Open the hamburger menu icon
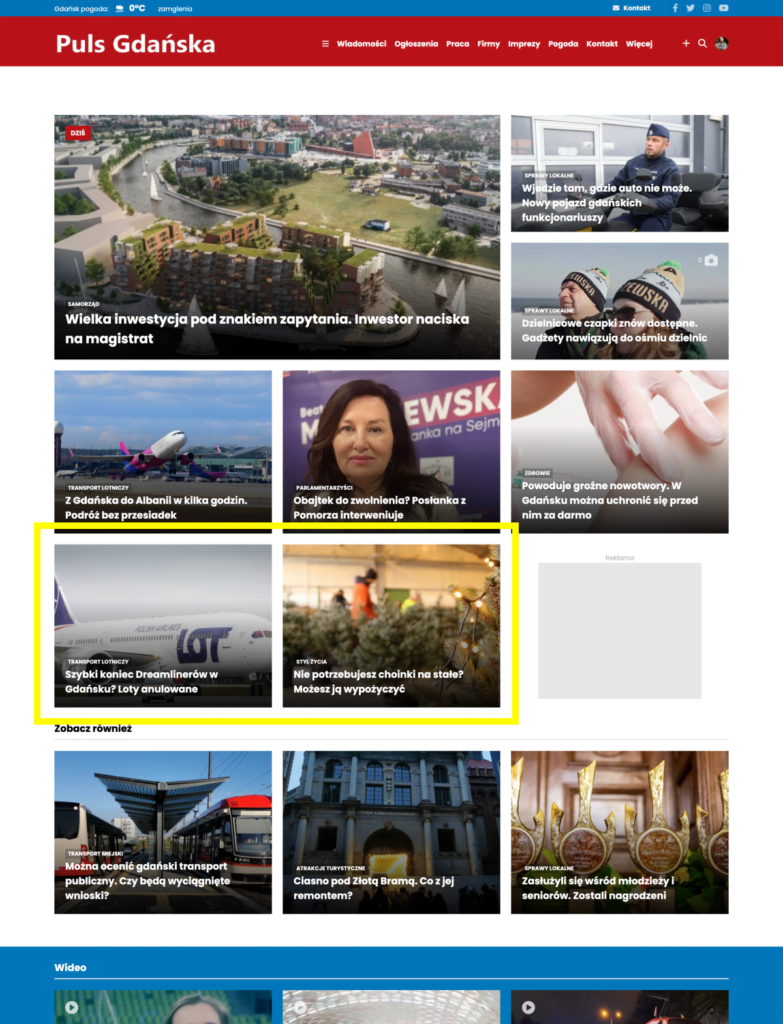The height and width of the screenshot is (1024, 783). click(x=325, y=44)
